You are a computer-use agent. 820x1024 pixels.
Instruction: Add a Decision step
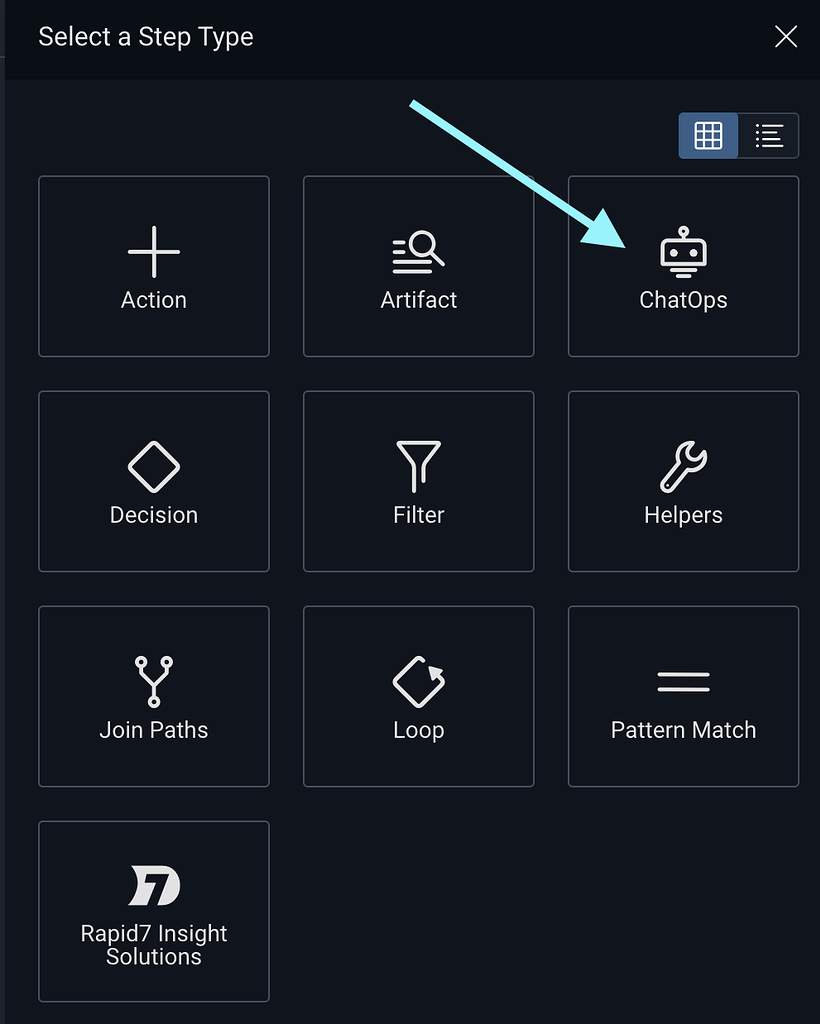click(154, 482)
